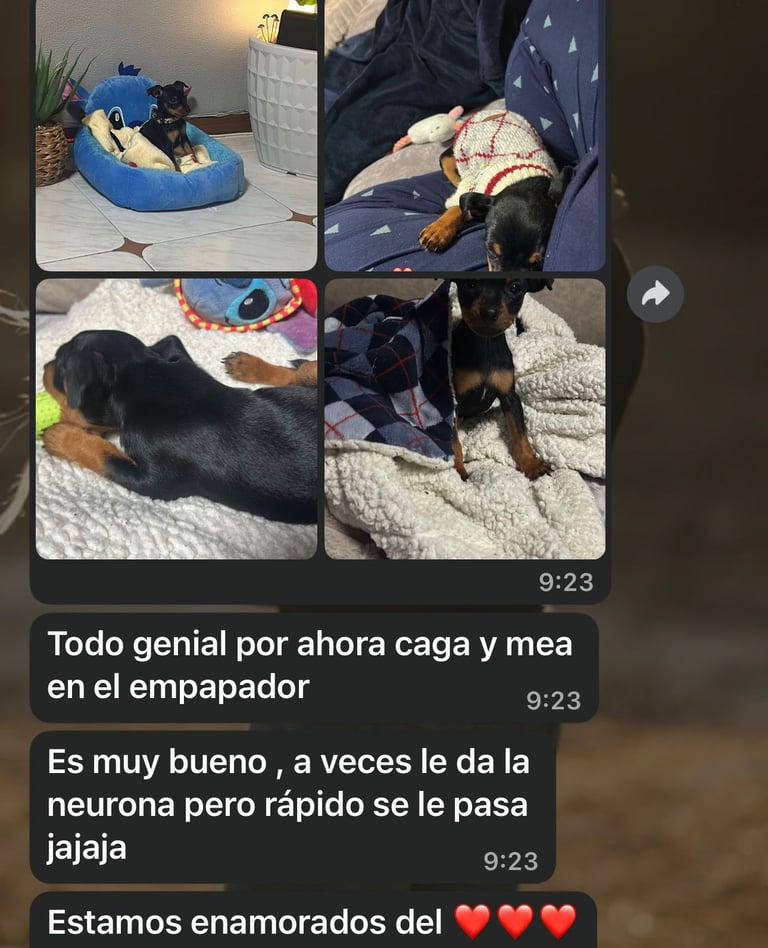768x948 pixels.
Task: Open the photo of puppy wearing a sweater
Action: point(465,135)
